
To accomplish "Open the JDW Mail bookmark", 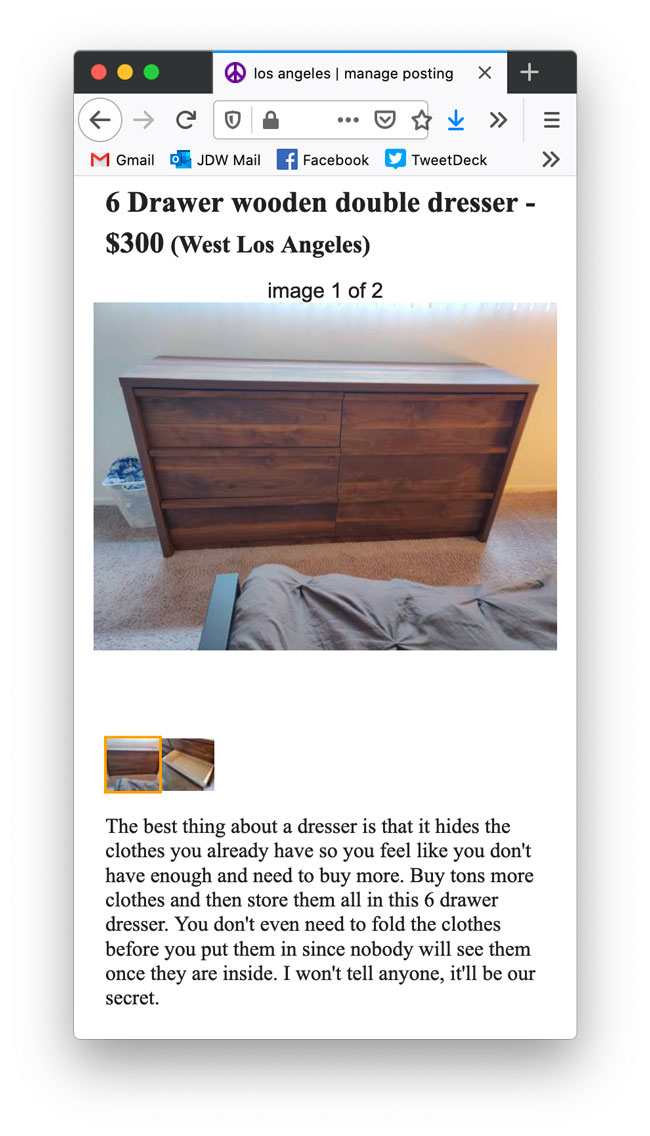I will tap(215, 159).
